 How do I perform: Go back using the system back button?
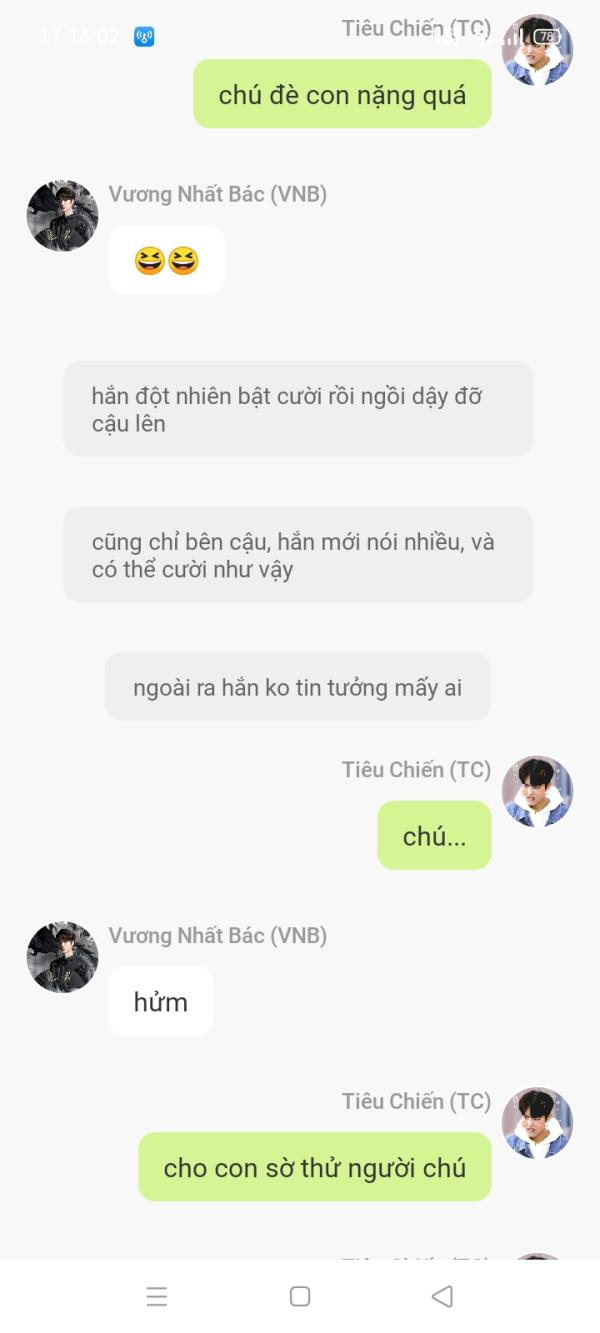(442, 1296)
